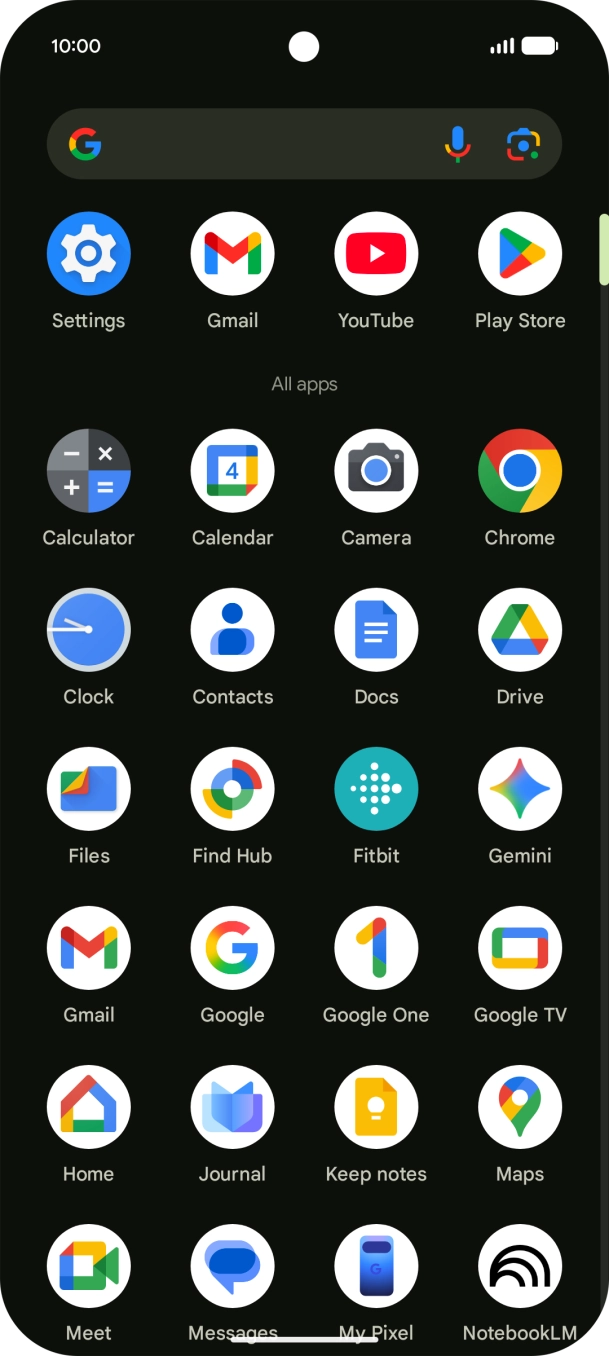
Task: Open Contacts
Action: [x=232, y=630]
